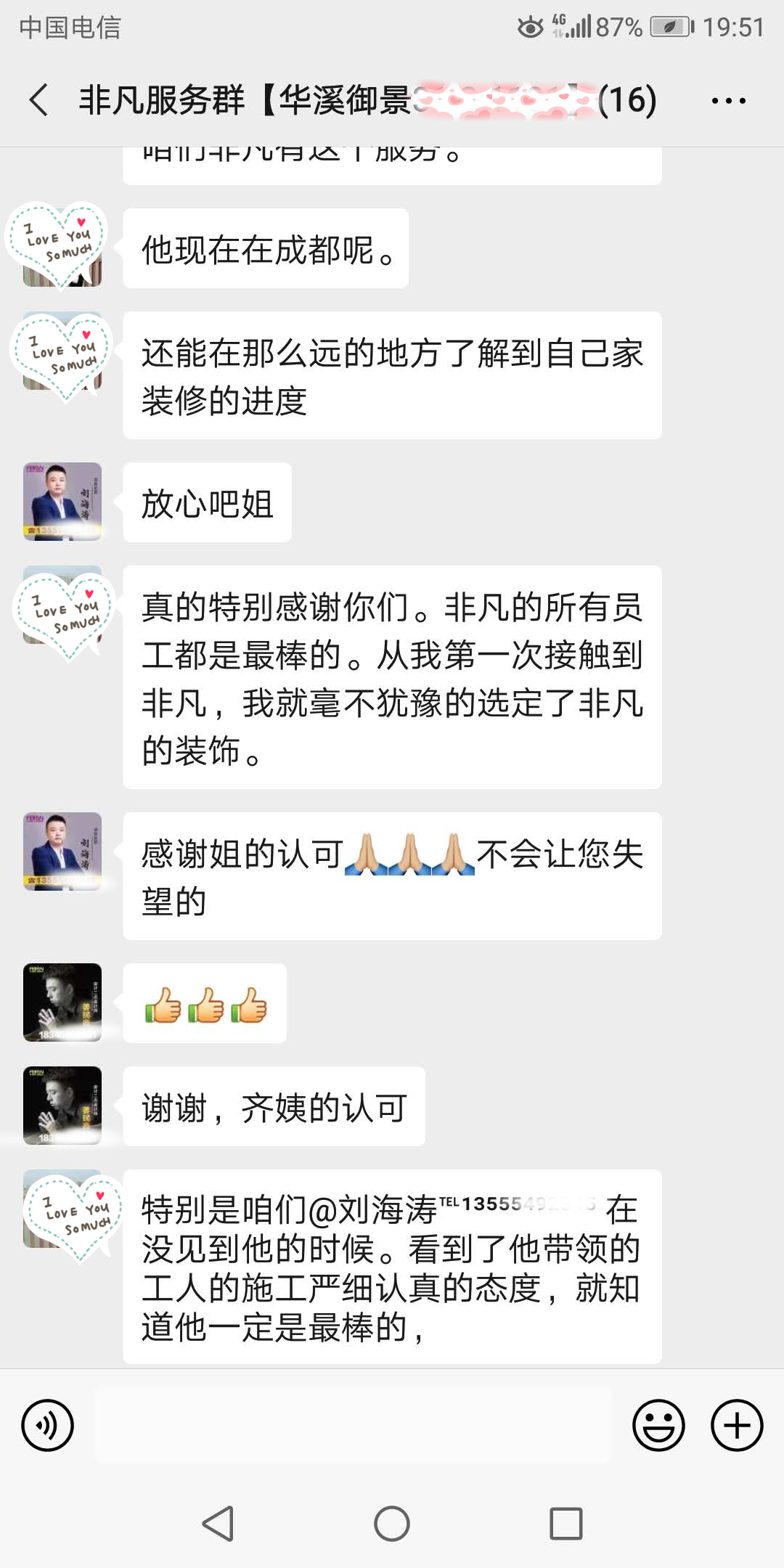This screenshot has height=1568, width=784.
Task: Tap the system home button
Action: click(x=392, y=1523)
